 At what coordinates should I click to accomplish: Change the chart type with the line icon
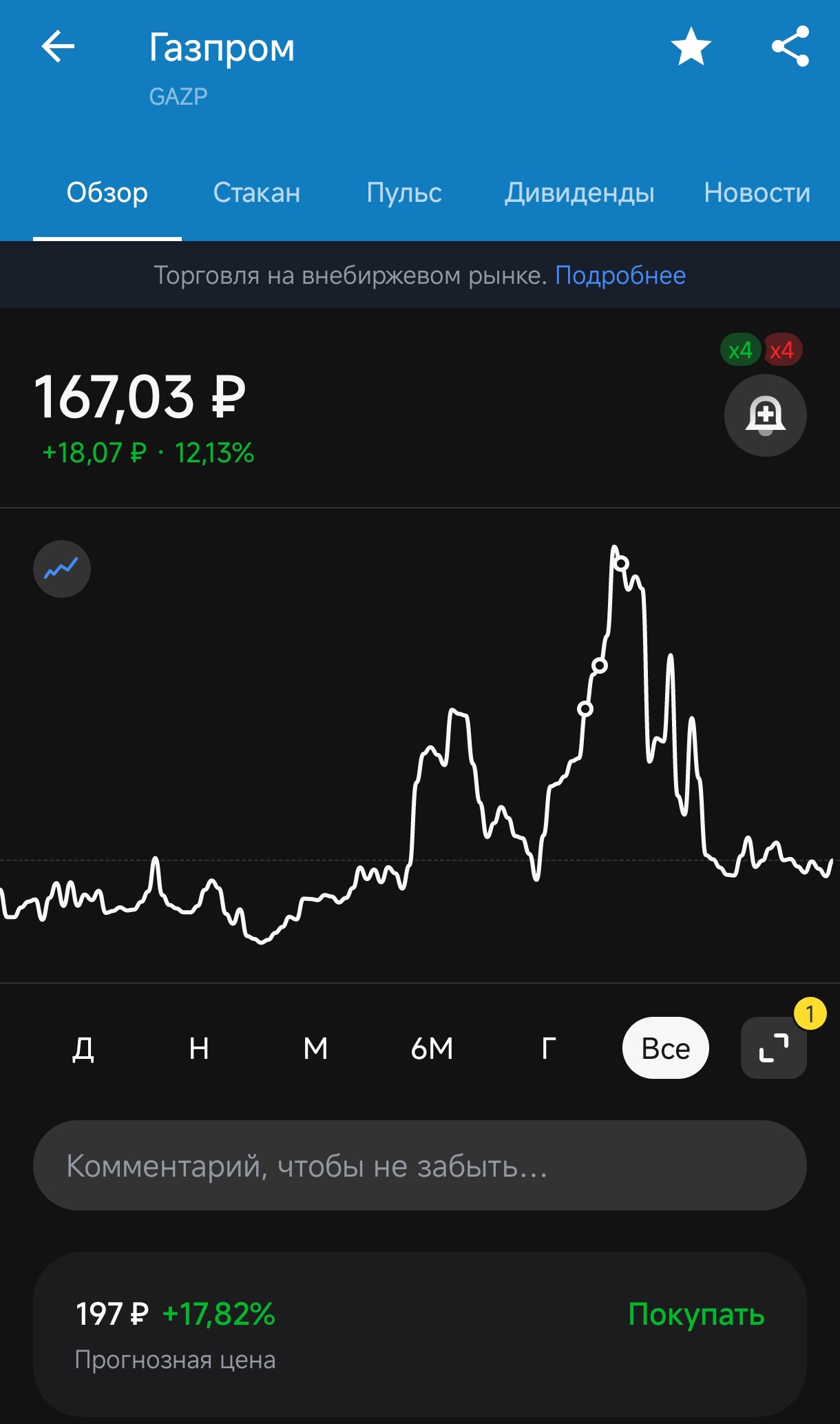[x=62, y=569]
